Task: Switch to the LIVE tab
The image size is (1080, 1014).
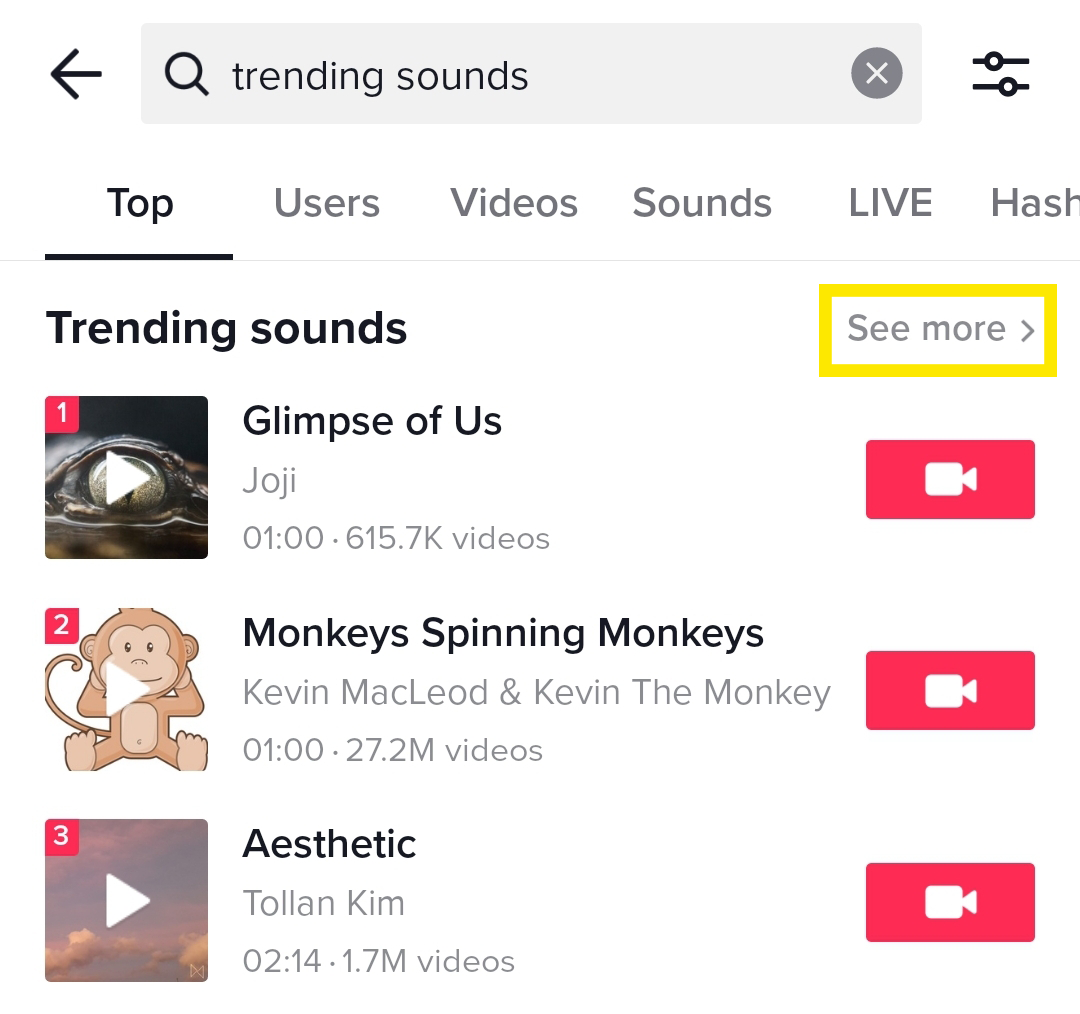Action: click(890, 203)
